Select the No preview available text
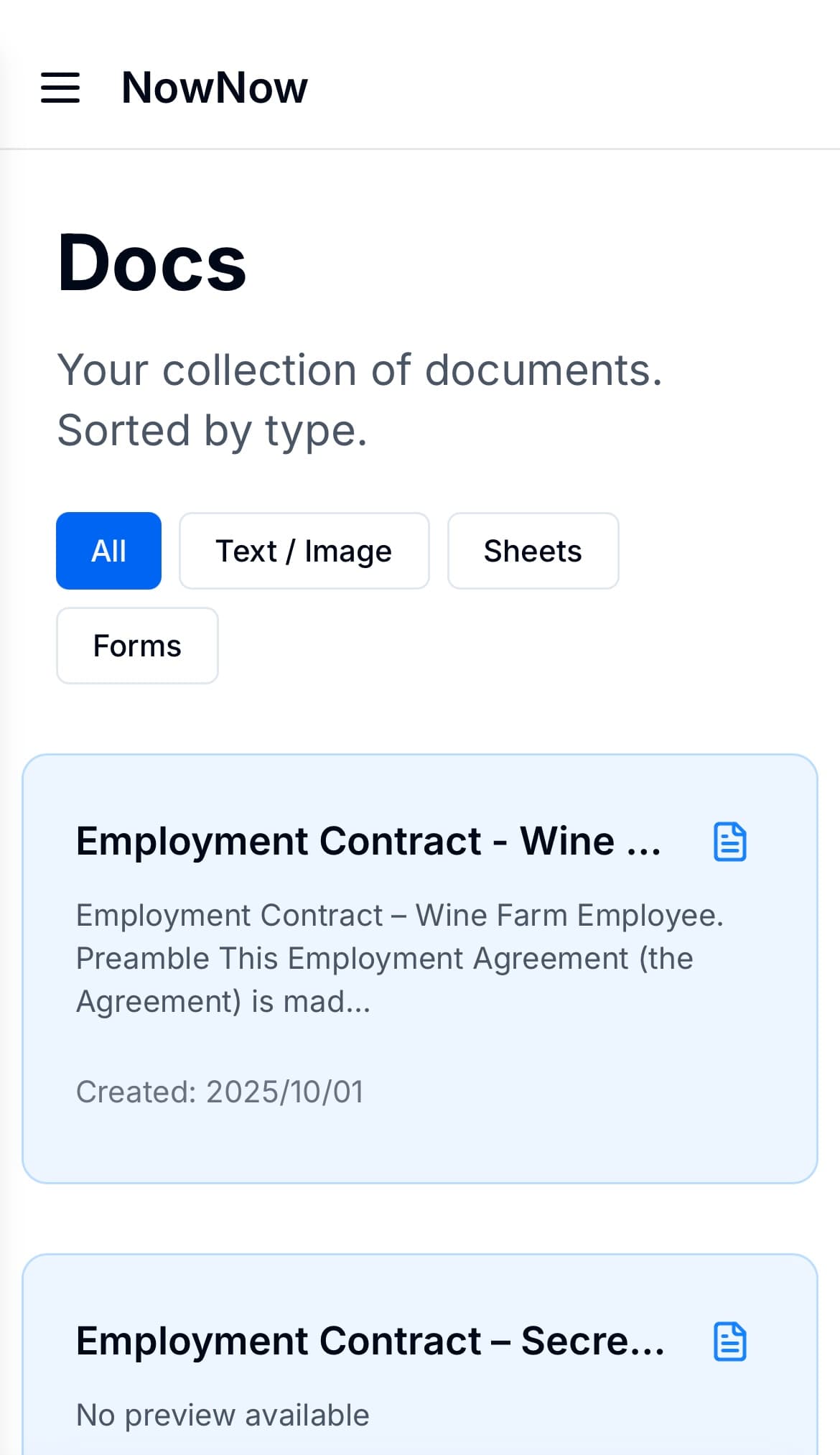The height and width of the screenshot is (1455, 840). 221,1413
